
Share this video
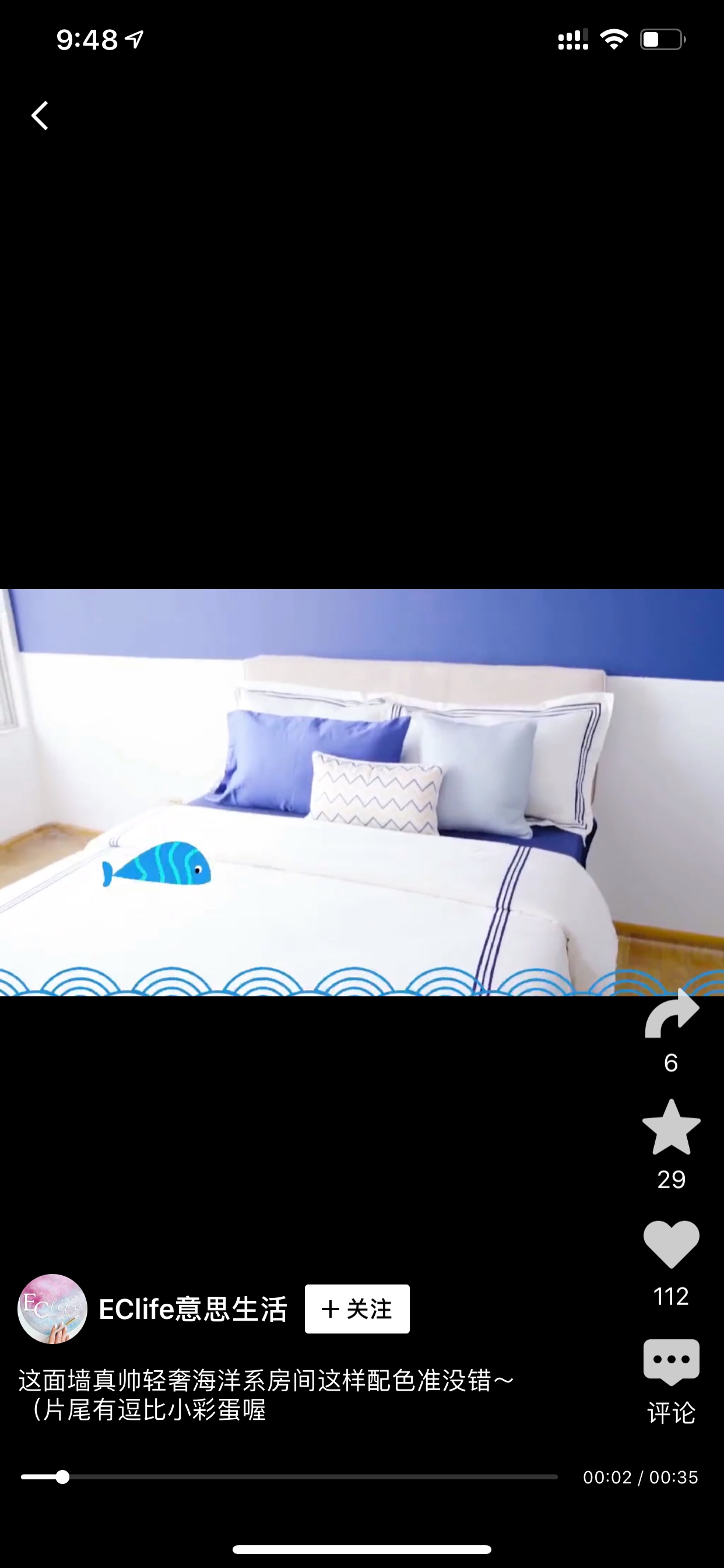672,1014
